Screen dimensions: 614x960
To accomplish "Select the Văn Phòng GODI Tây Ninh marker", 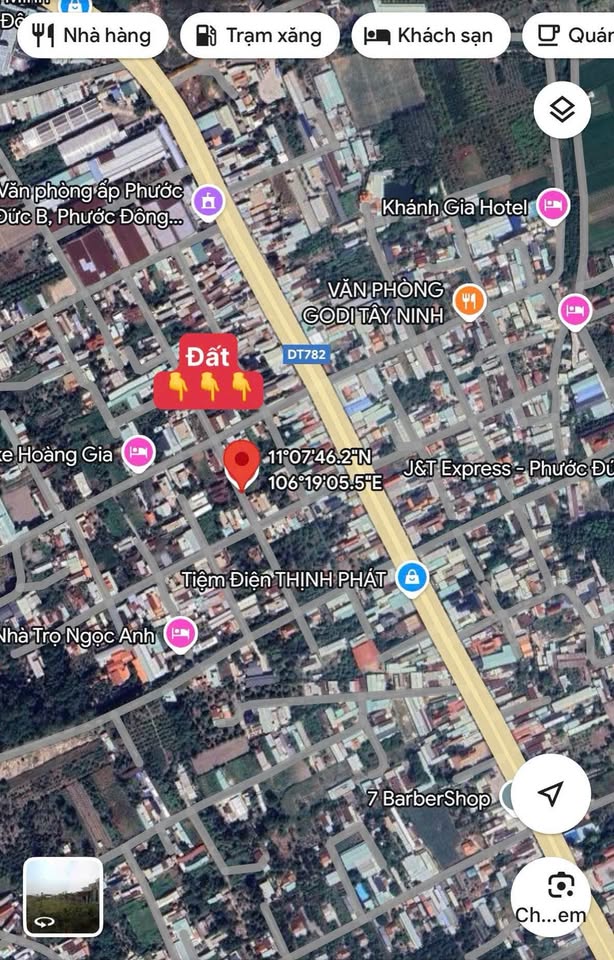I will [x=469, y=300].
